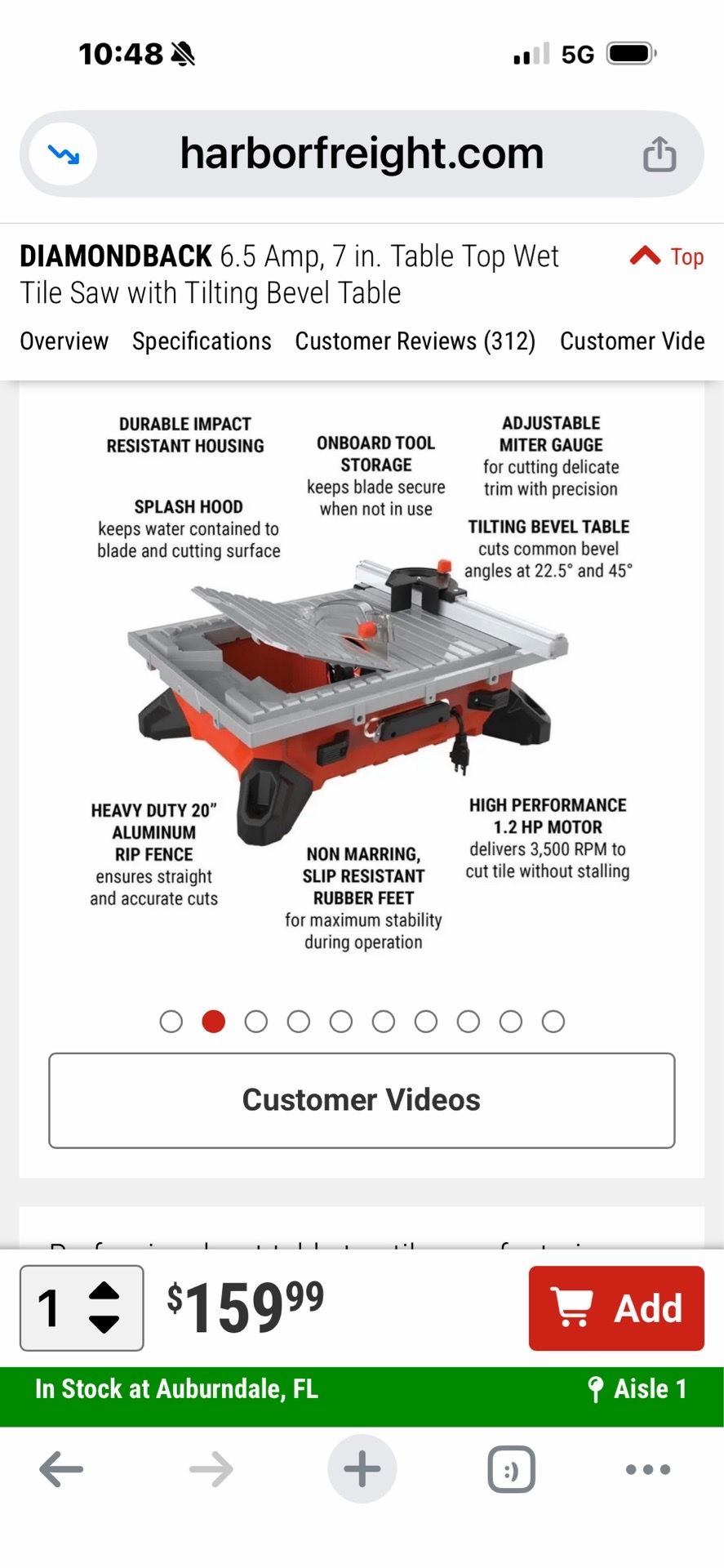Open the Customer Videos button

point(362,1100)
